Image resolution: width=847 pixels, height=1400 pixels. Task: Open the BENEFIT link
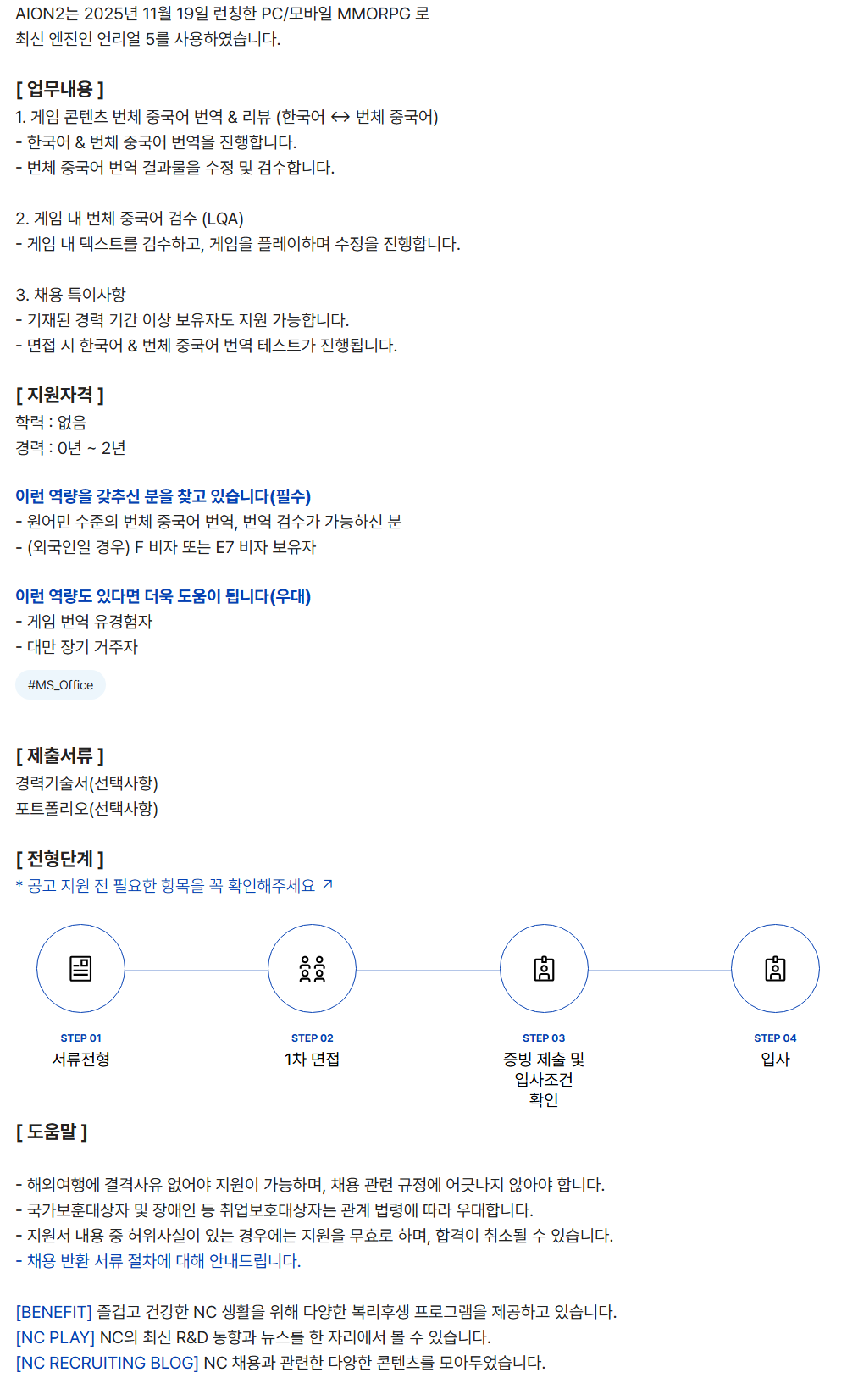53,1312
